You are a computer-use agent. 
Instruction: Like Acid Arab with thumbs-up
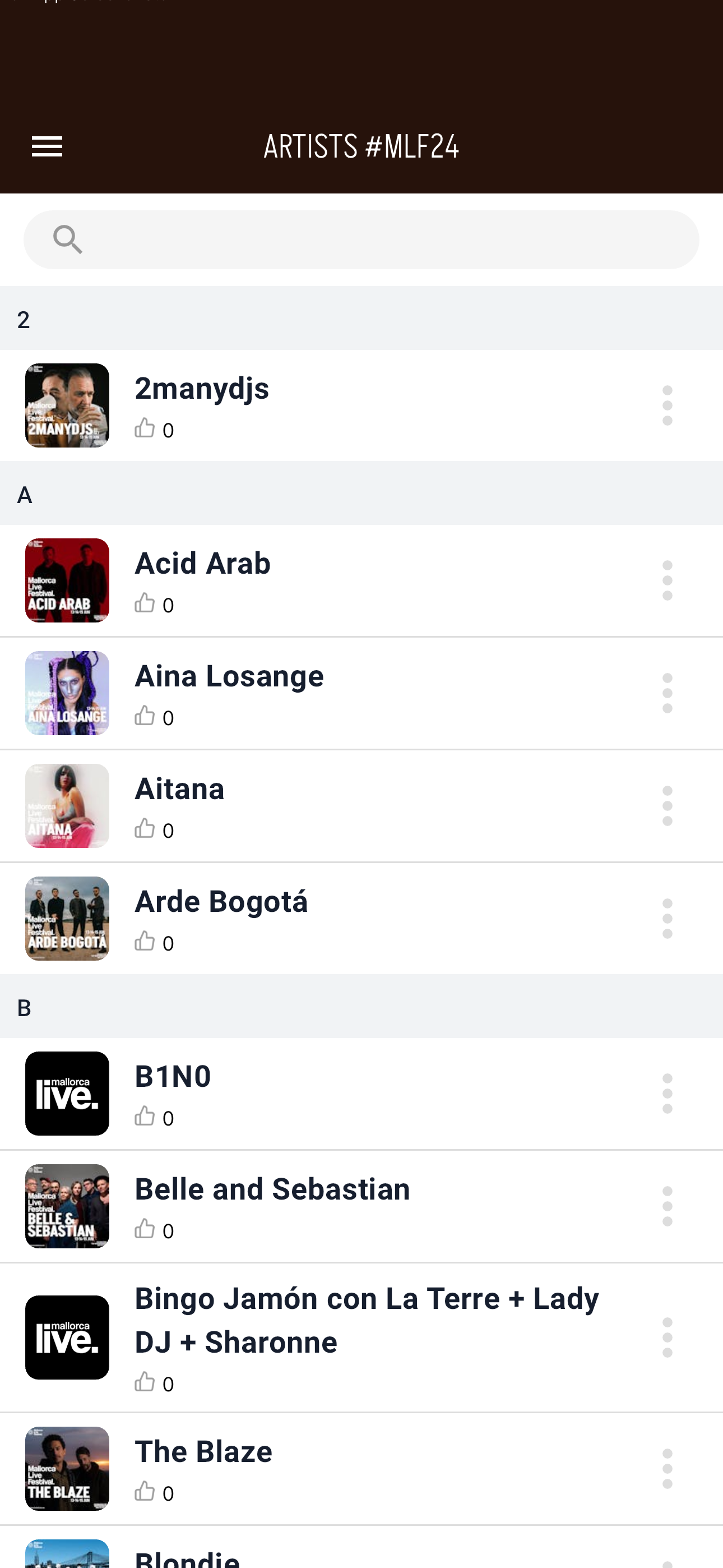pyautogui.click(x=145, y=604)
